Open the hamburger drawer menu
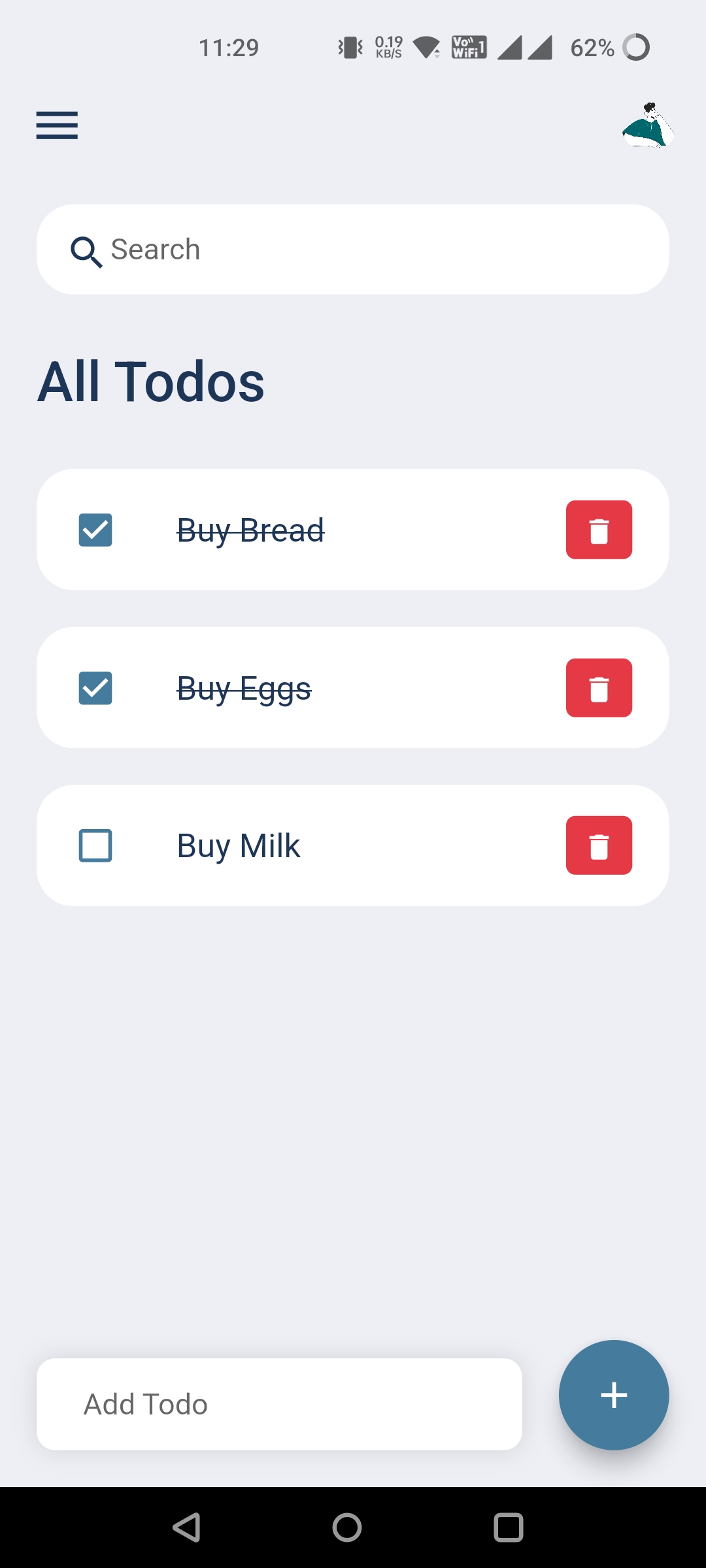The height and width of the screenshot is (1568, 706). (57, 125)
